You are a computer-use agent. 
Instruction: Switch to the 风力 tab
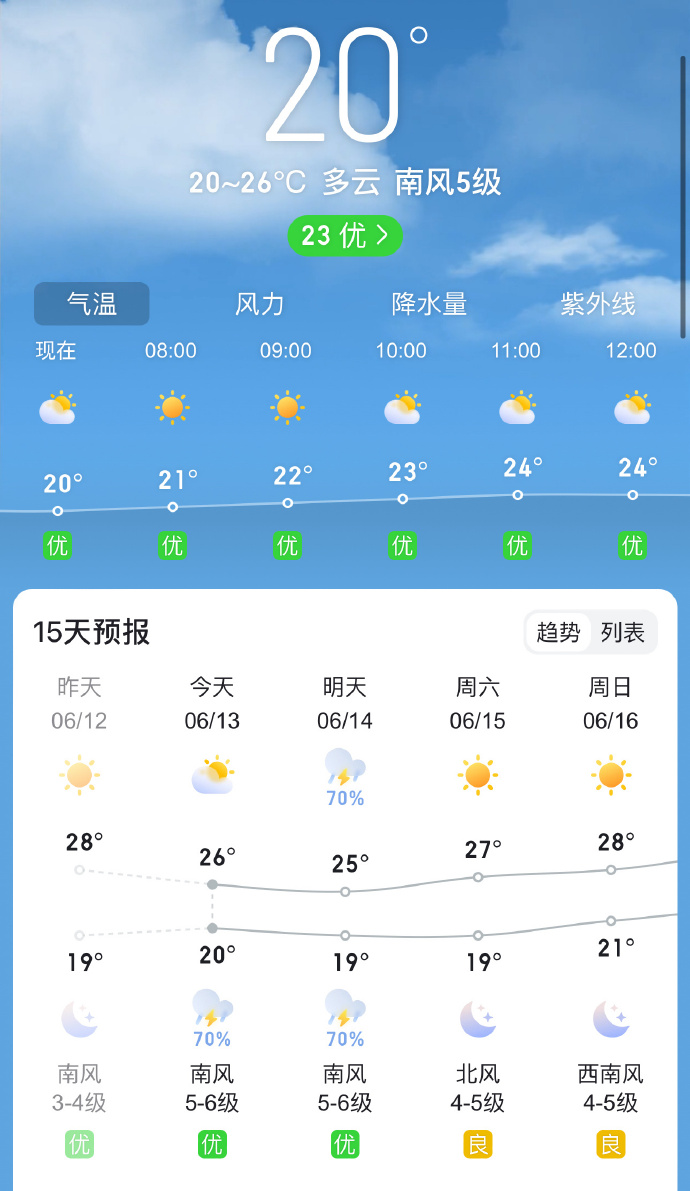tap(259, 304)
